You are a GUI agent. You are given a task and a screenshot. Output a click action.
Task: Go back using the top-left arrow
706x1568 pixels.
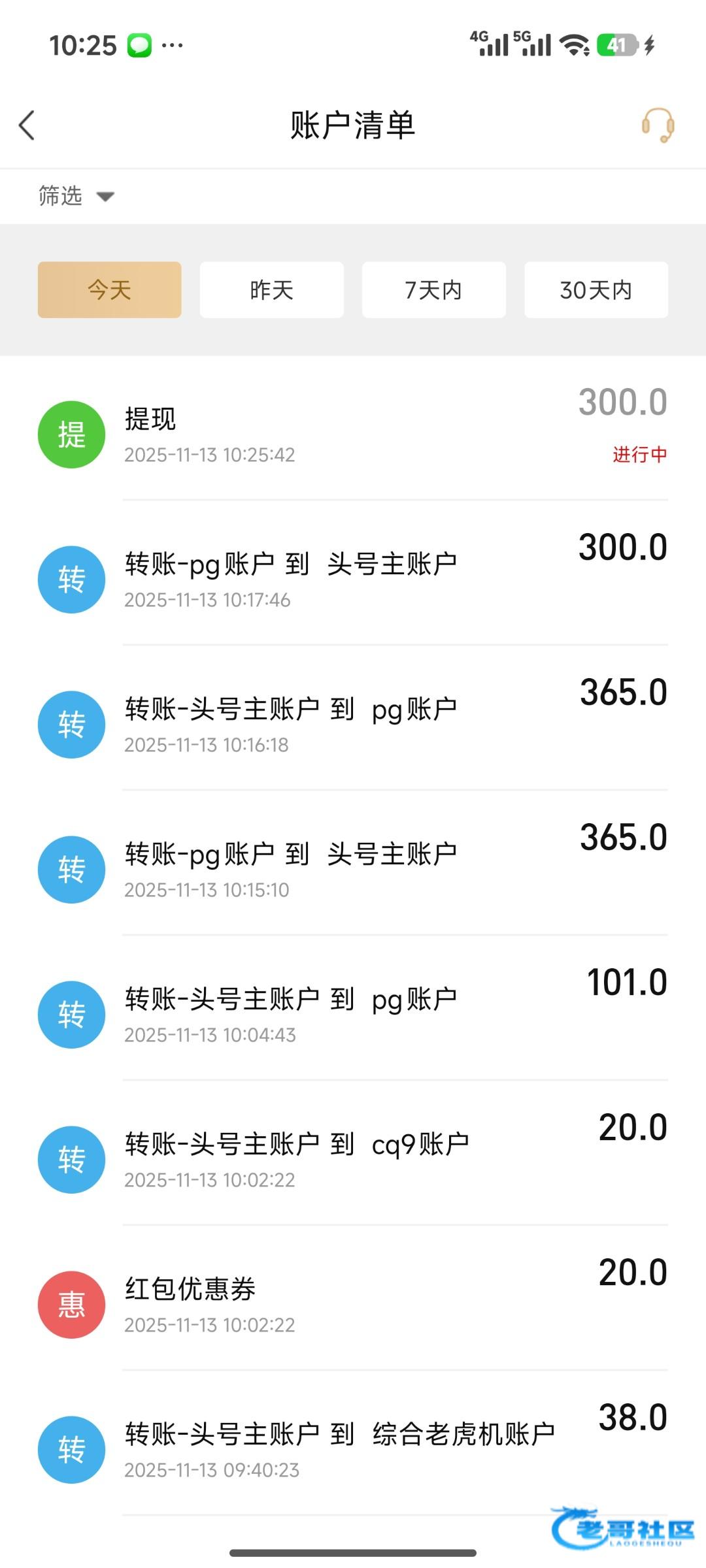click(x=27, y=125)
